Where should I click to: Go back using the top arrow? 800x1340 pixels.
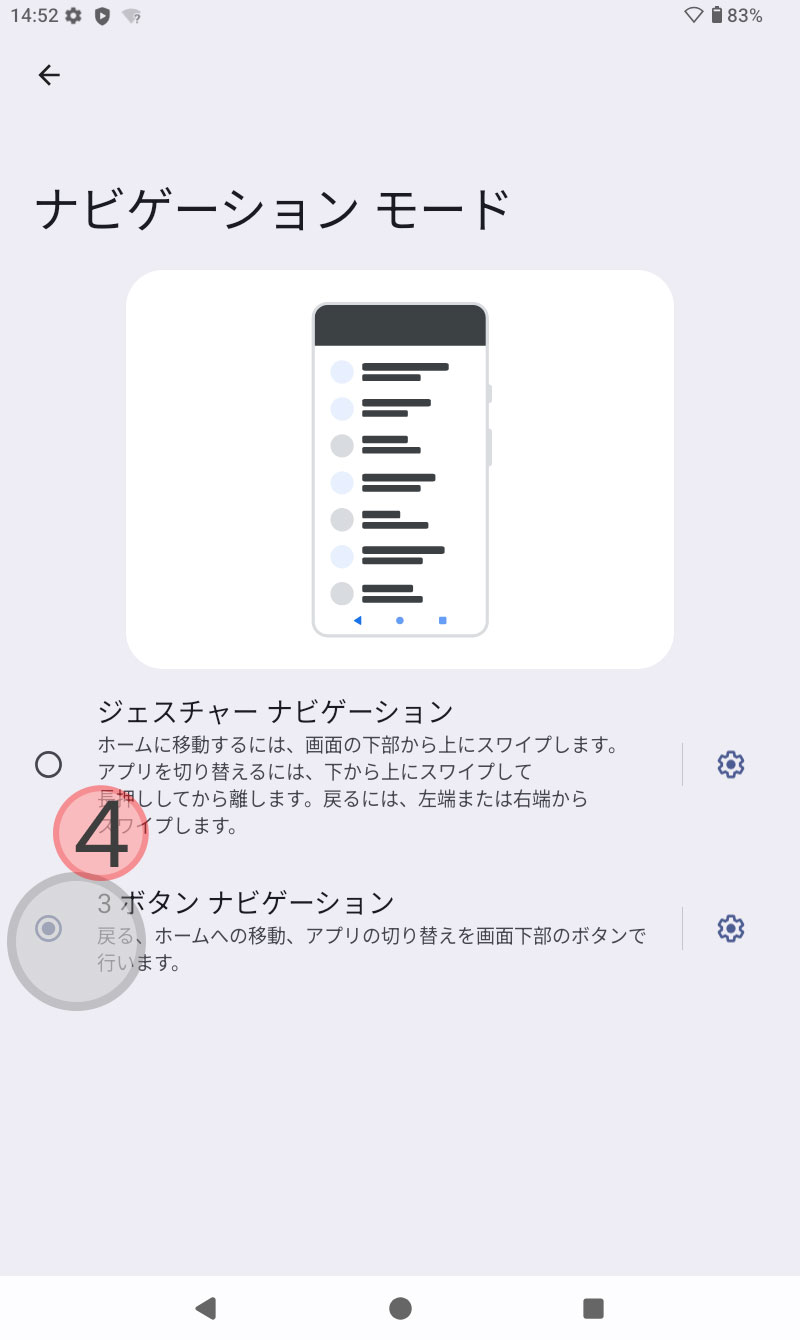point(49,75)
